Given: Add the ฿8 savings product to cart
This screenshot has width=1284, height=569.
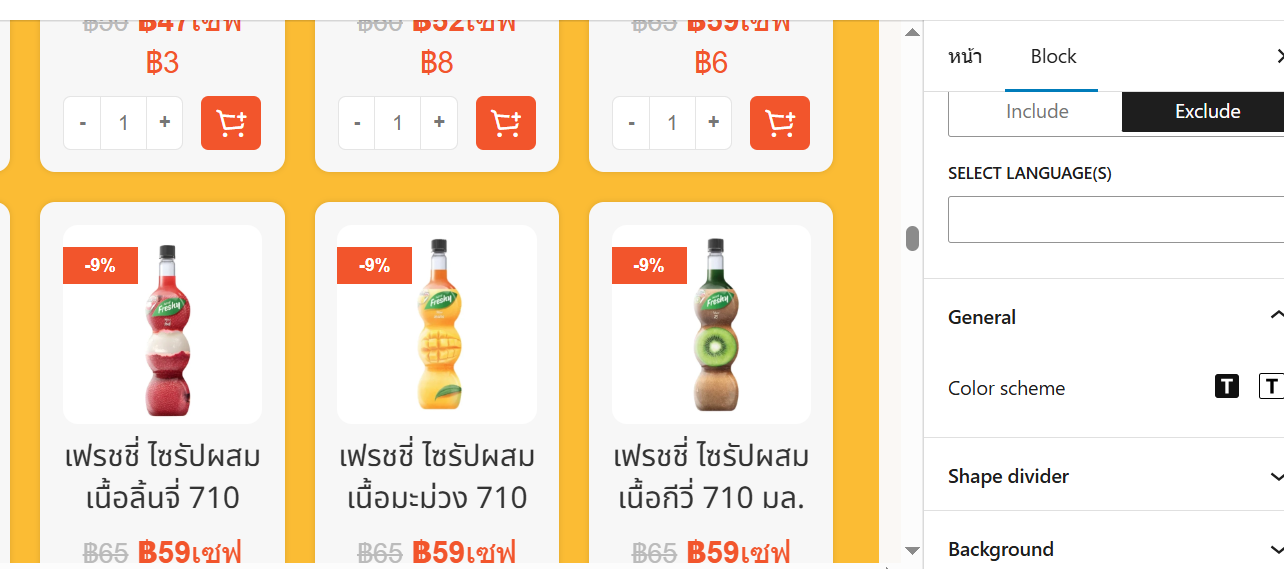Looking at the screenshot, I should [x=505, y=123].
